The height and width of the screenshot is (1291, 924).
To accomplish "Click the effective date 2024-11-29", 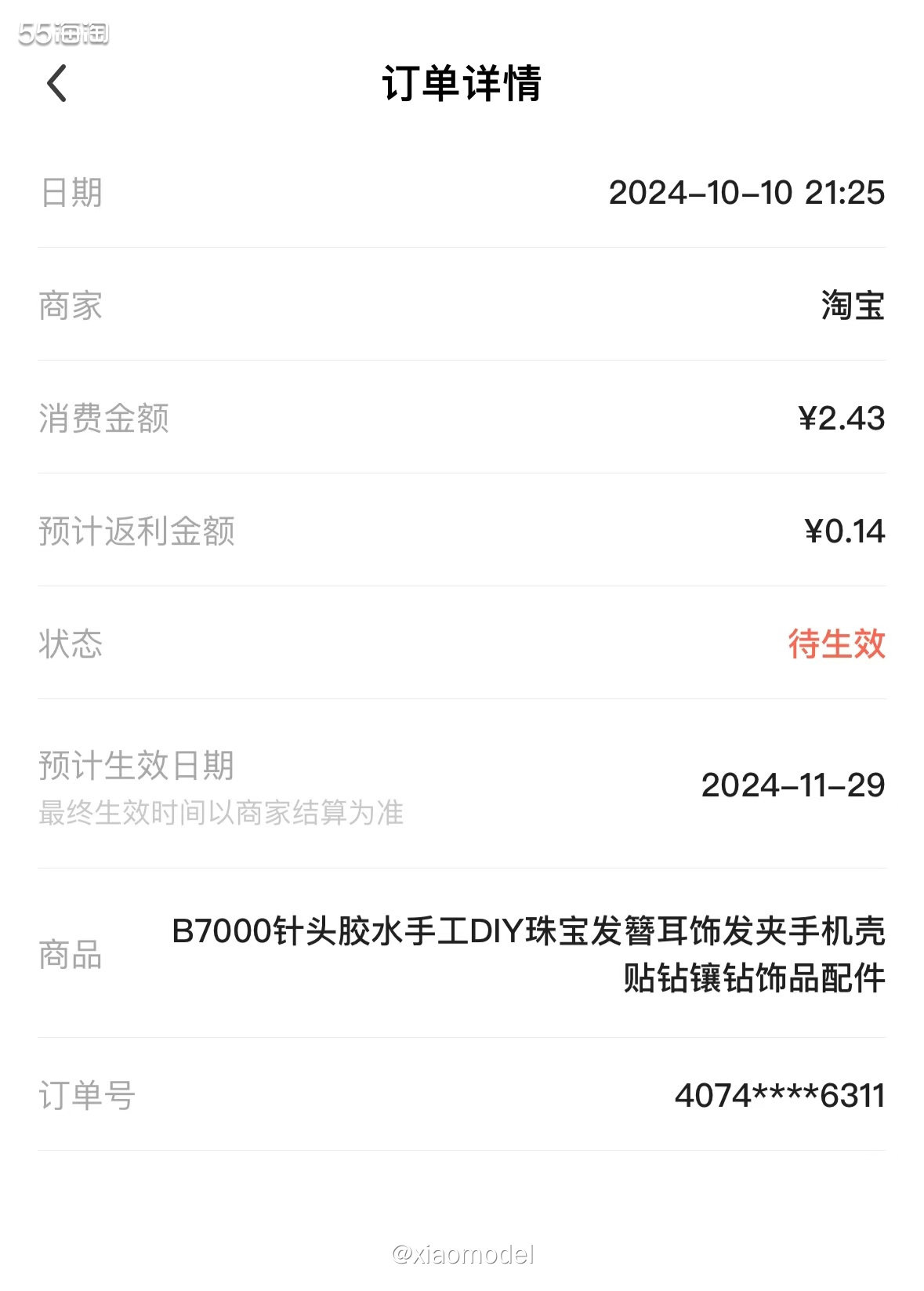I will click(793, 783).
